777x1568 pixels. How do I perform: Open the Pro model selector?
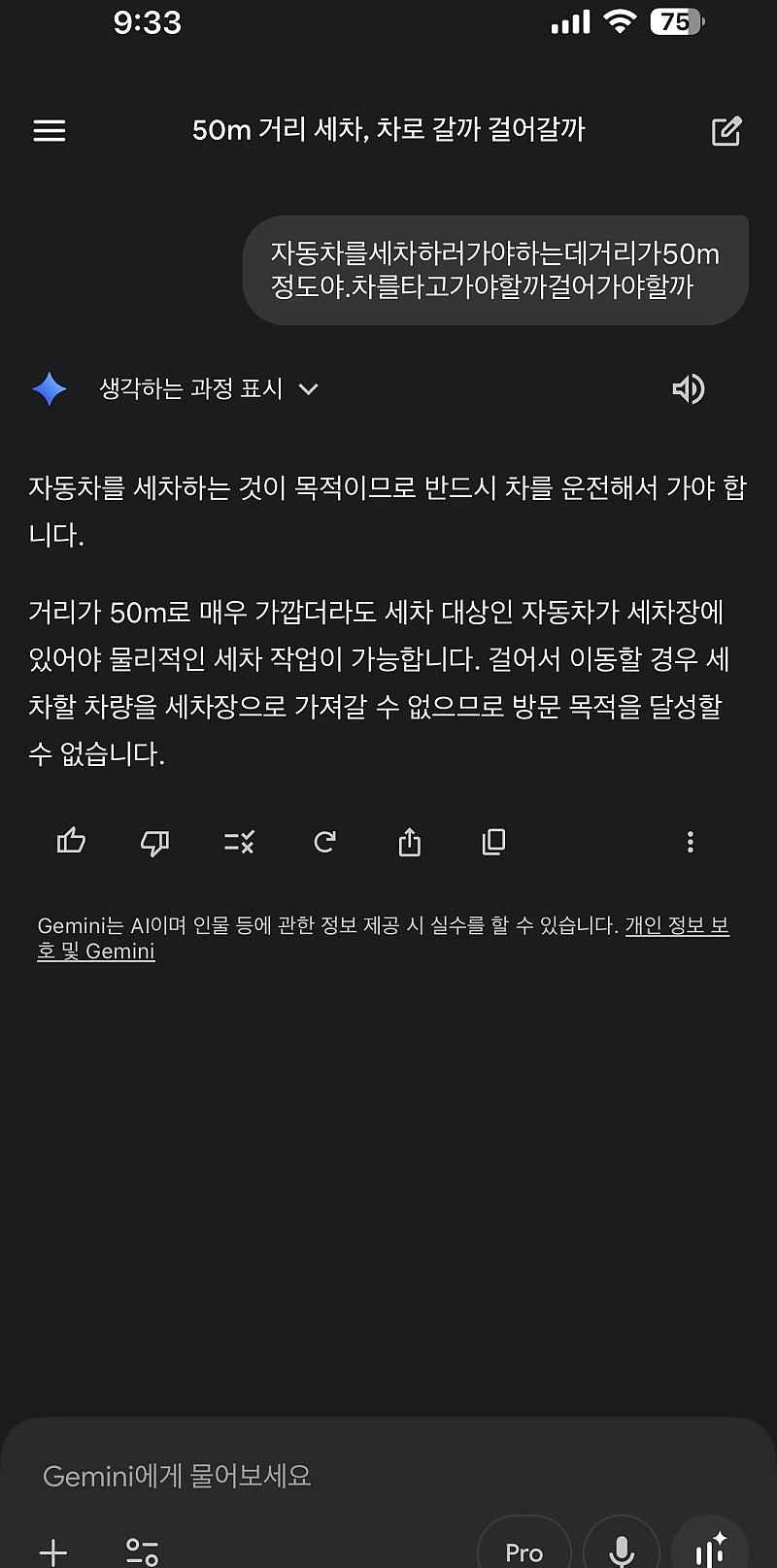[524, 1551]
